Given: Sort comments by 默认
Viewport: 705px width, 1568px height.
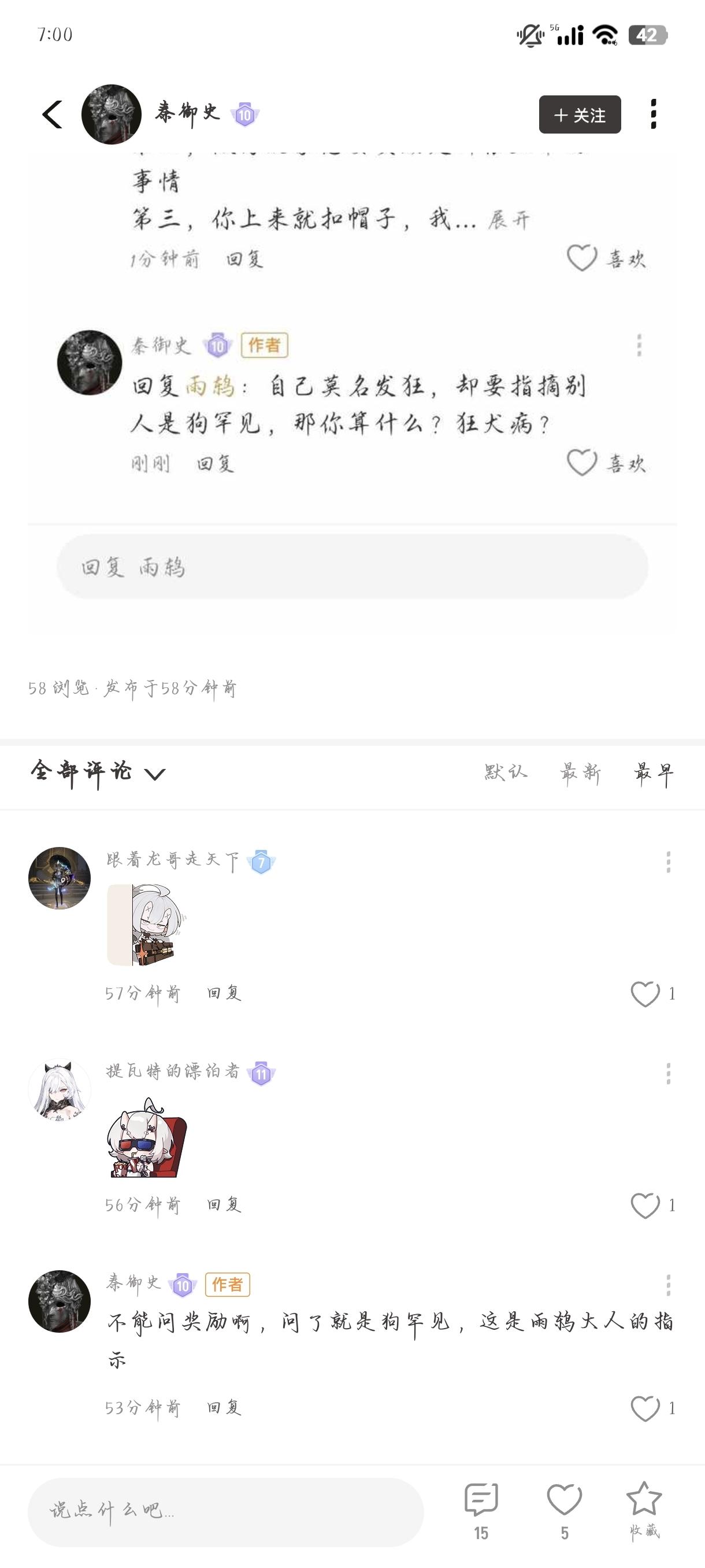Looking at the screenshot, I should [x=506, y=772].
